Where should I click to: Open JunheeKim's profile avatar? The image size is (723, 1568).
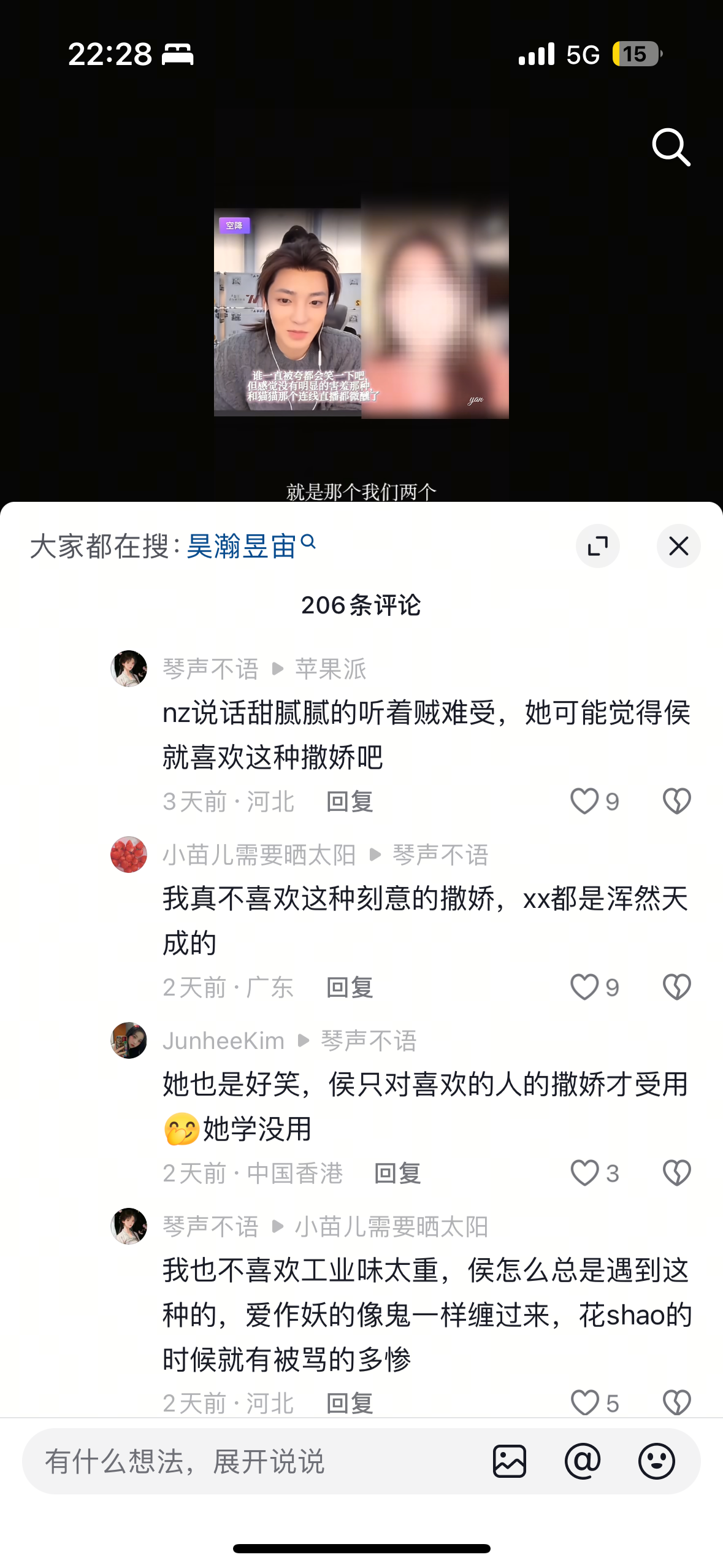click(129, 1040)
